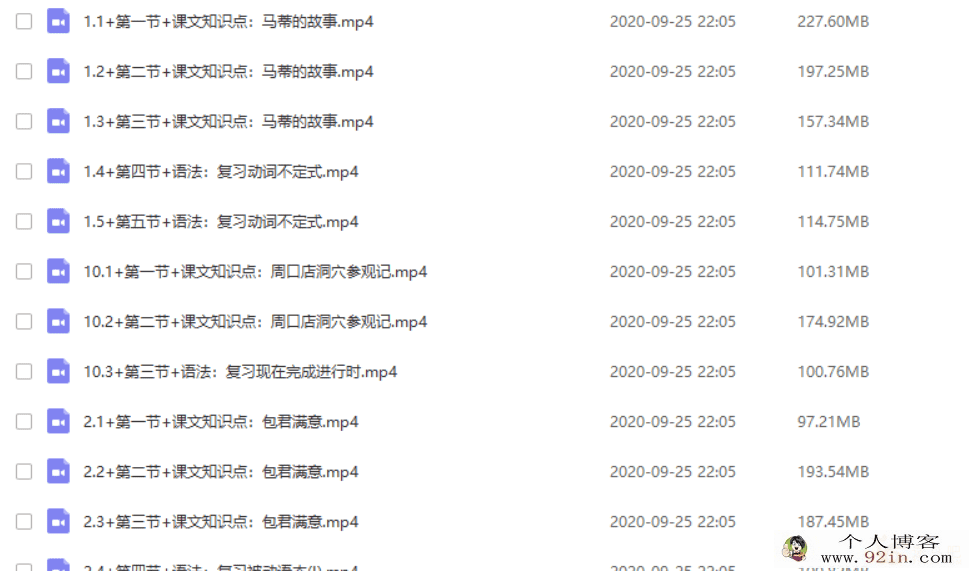Check the box for 1.3 马蒂的故事.mp4
Image resolution: width=972 pixels, height=571 pixels.
(x=24, y=122)
